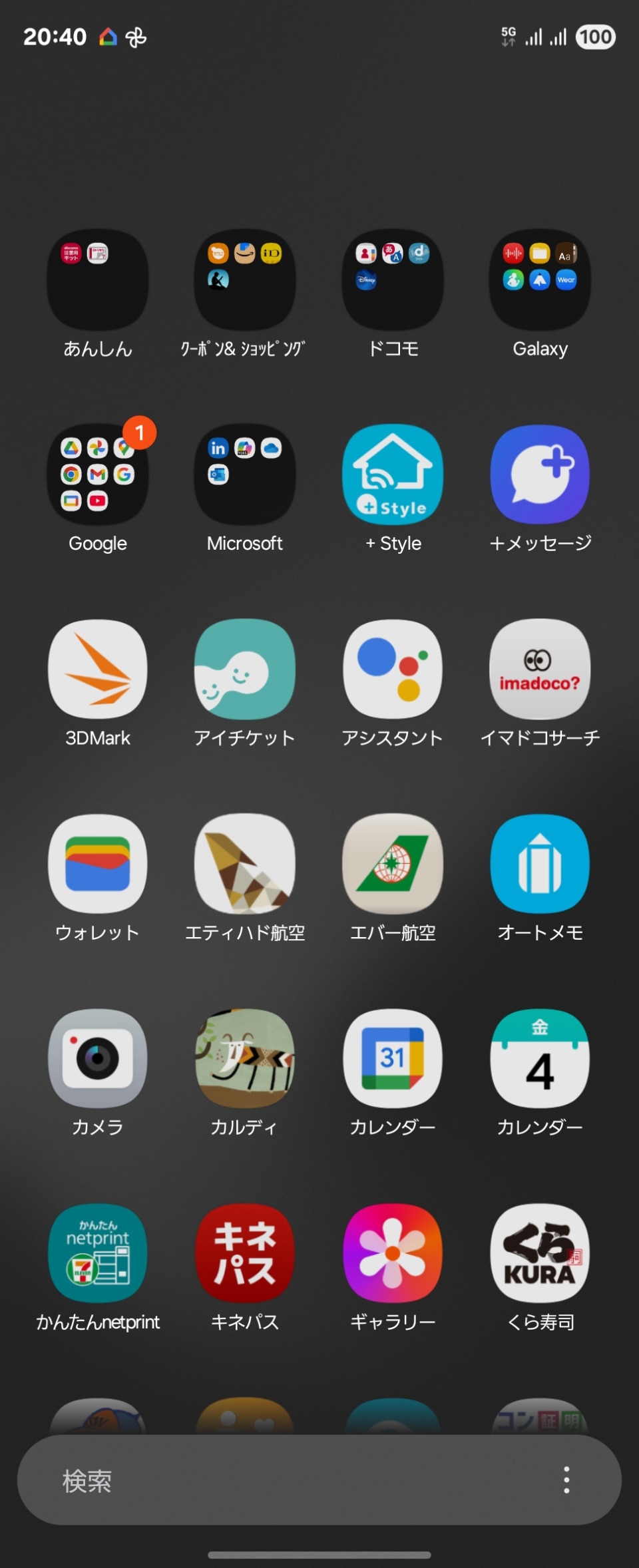
Task: Open the +メッセージ app
Action: [540, 475]
